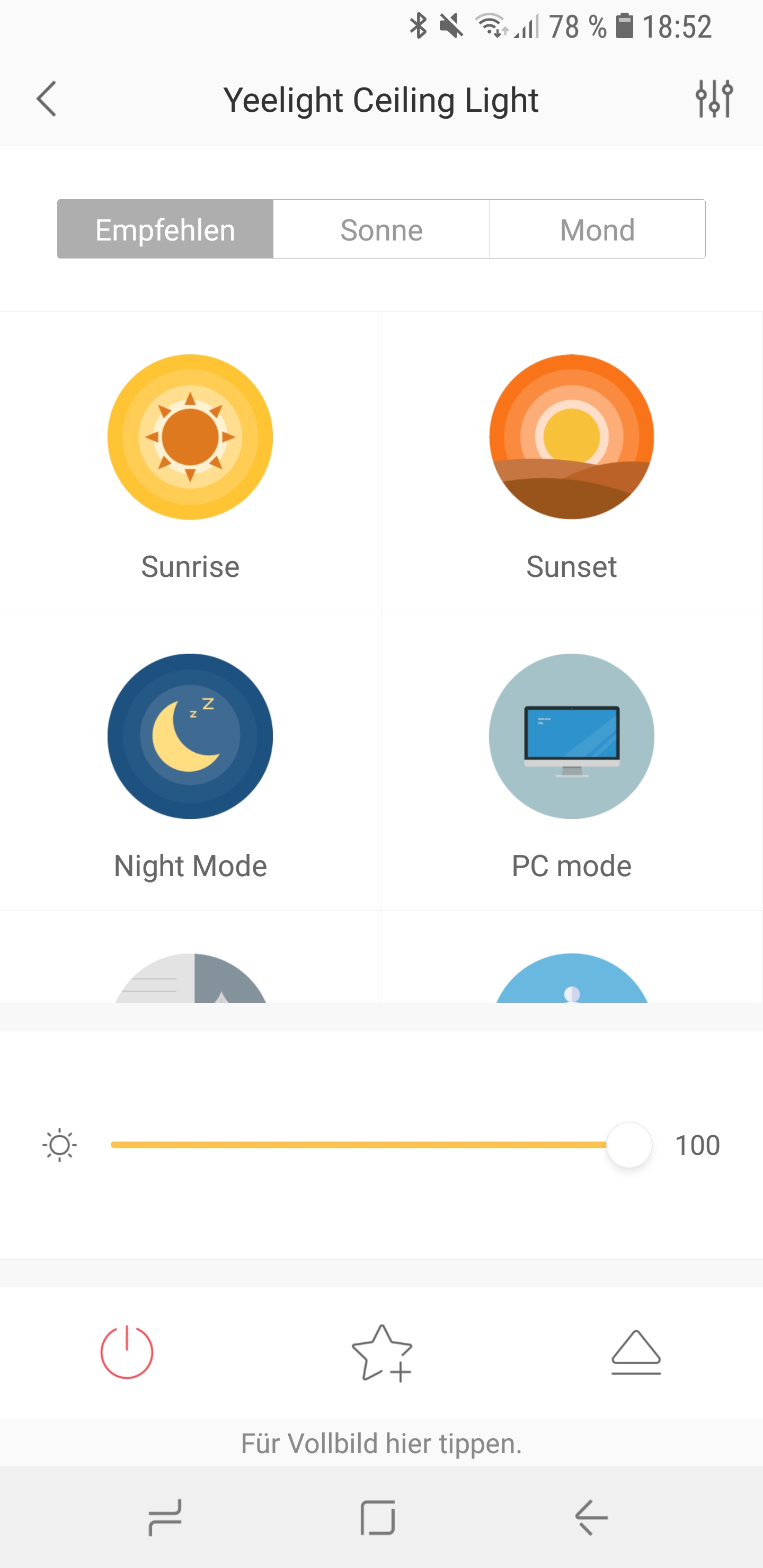This screenshot has width=763, height=1568.
Task: Select the Empfehlen tab
Action: [165, 229]
